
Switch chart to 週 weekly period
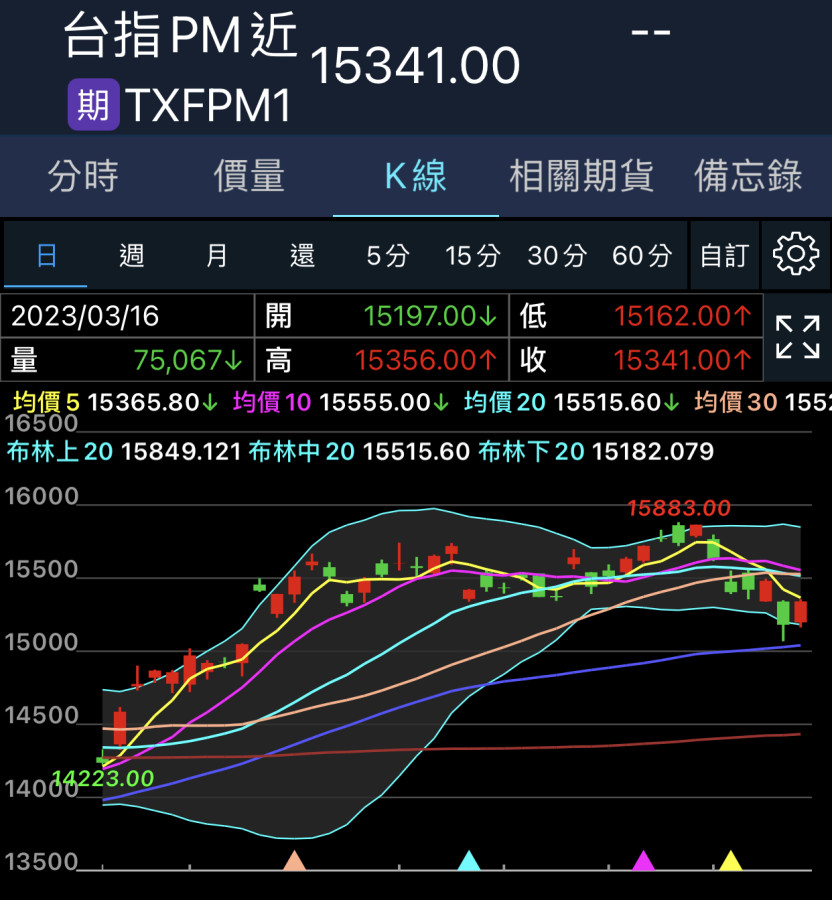[132, 255]
